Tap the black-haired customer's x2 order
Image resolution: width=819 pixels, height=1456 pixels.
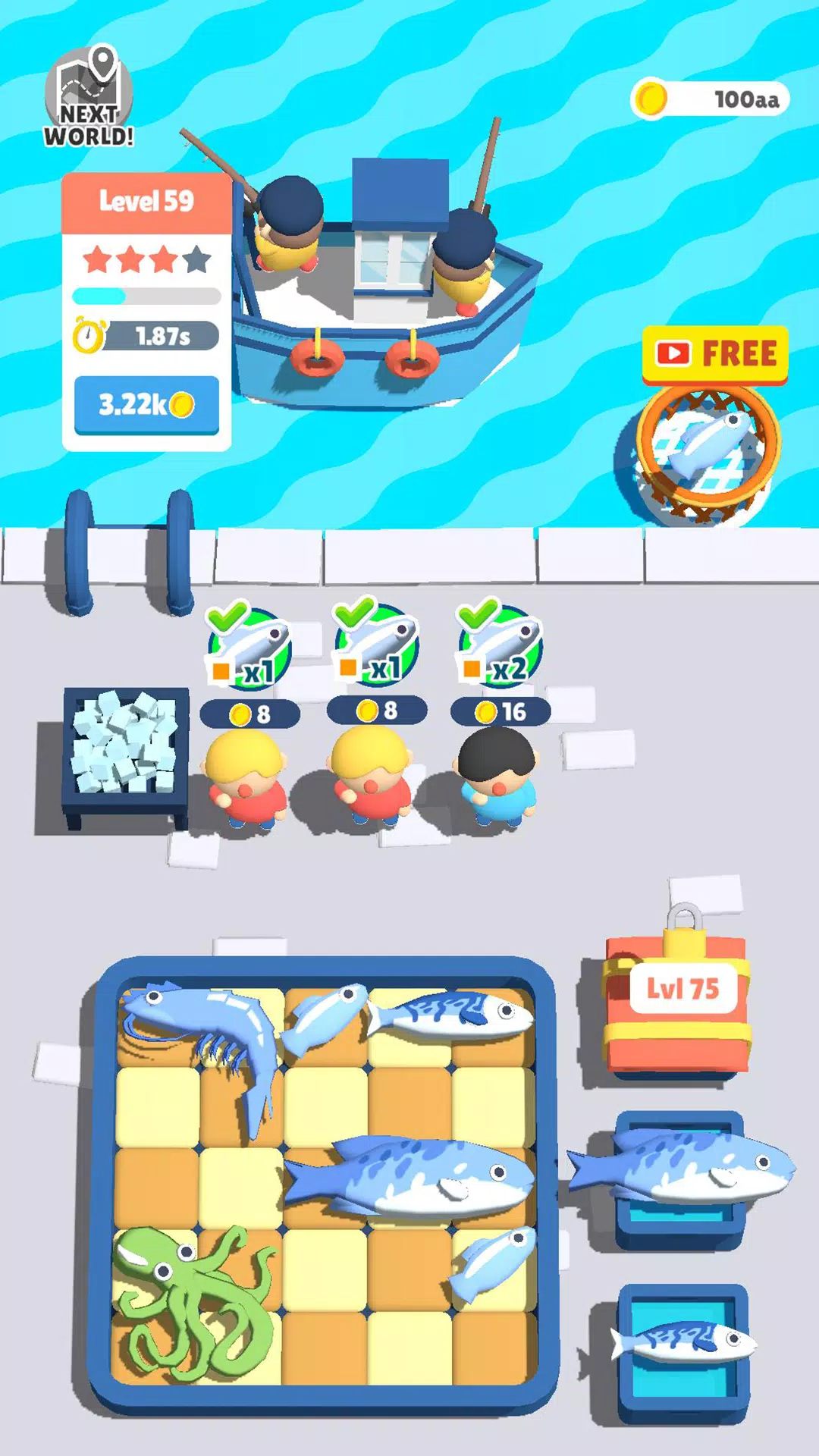[500, 645]
